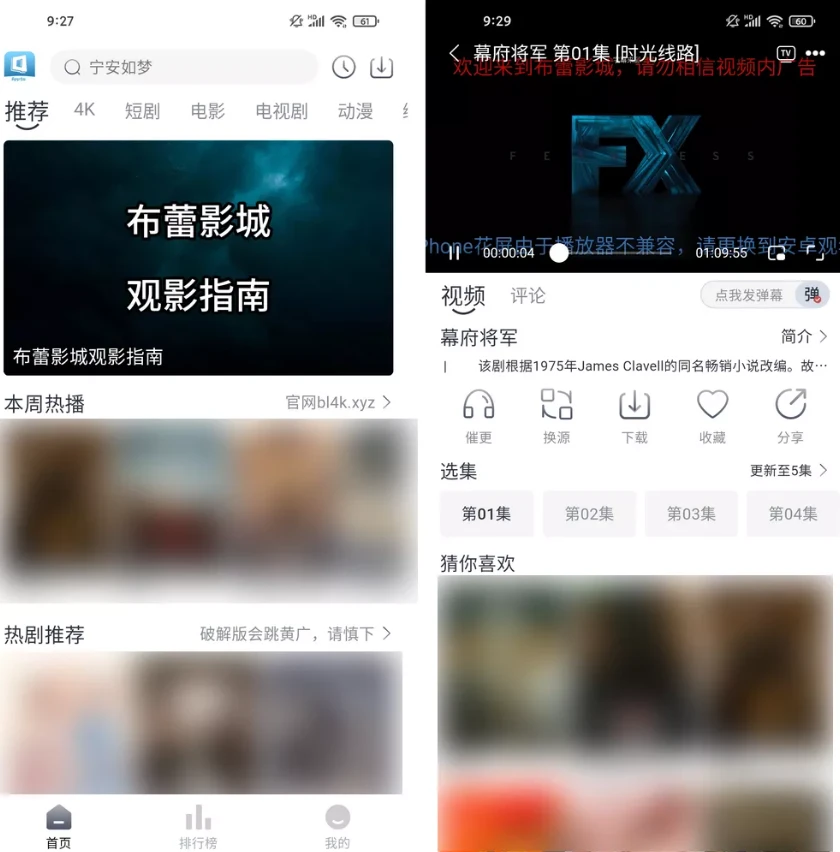
Task: Open watch history clock icon
Action: 343,67
